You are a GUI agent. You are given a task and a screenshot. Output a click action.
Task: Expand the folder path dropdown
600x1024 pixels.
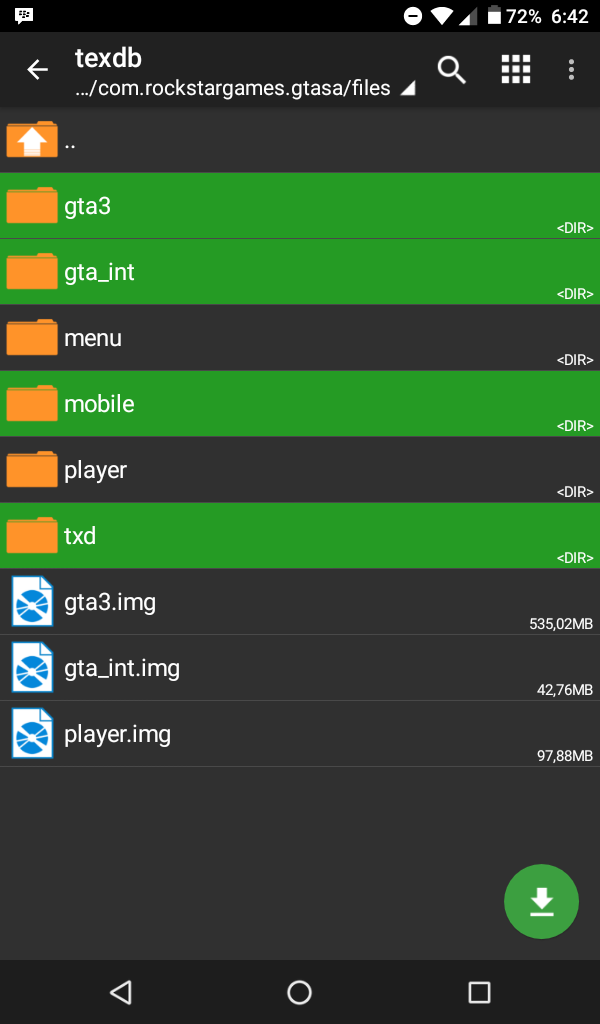click(x=406, y=89)
